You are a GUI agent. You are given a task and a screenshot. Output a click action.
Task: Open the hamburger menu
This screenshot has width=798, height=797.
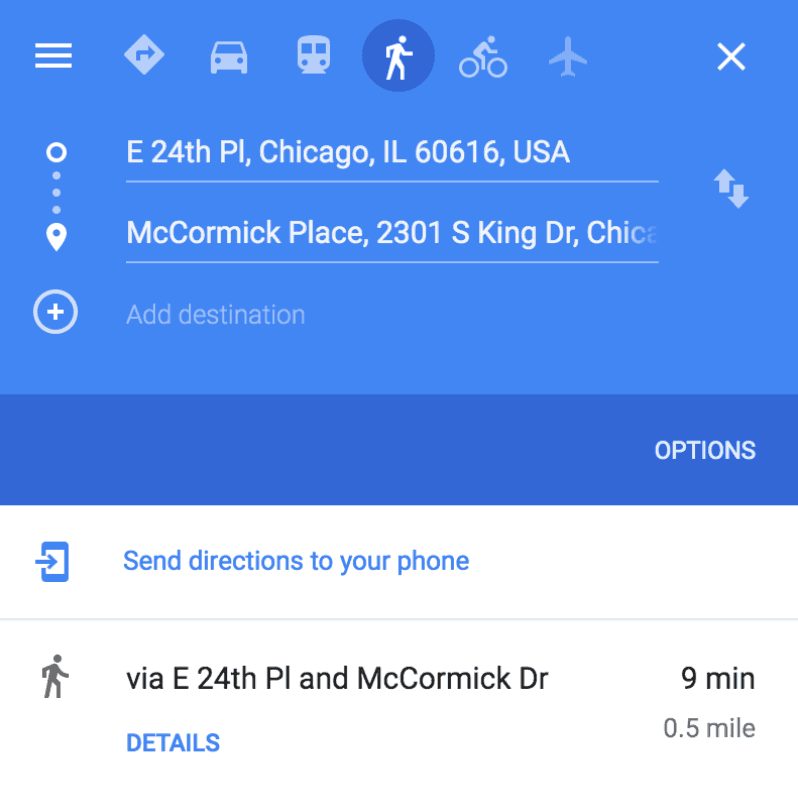54,56
